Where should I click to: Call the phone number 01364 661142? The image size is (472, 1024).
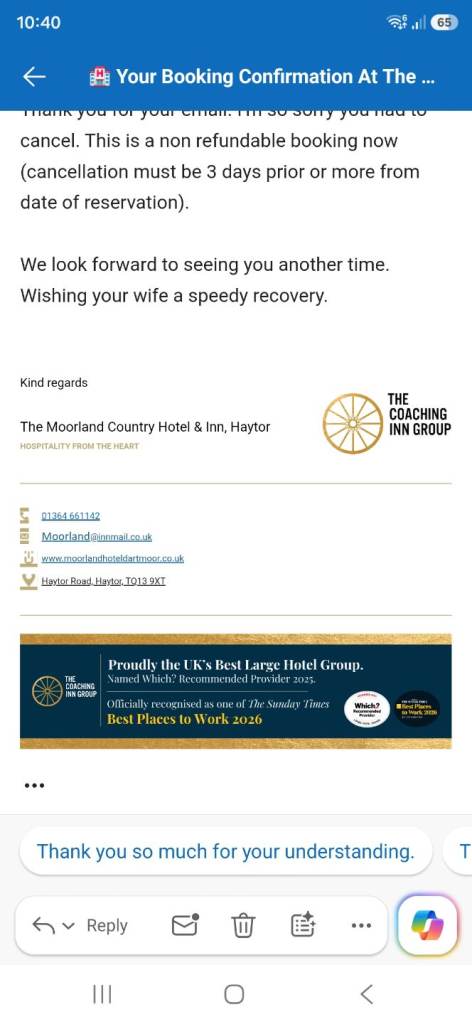point(71,516)
